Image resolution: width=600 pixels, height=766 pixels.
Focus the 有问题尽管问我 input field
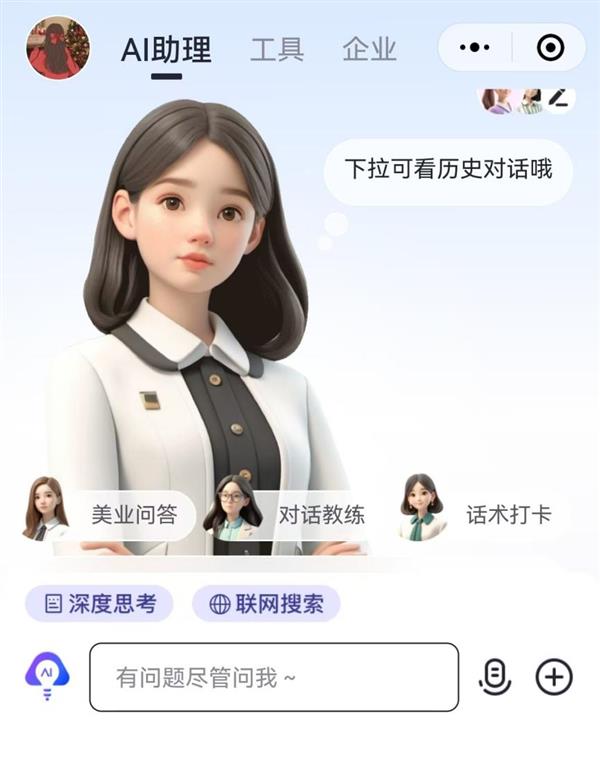click(x=274, y=677)
